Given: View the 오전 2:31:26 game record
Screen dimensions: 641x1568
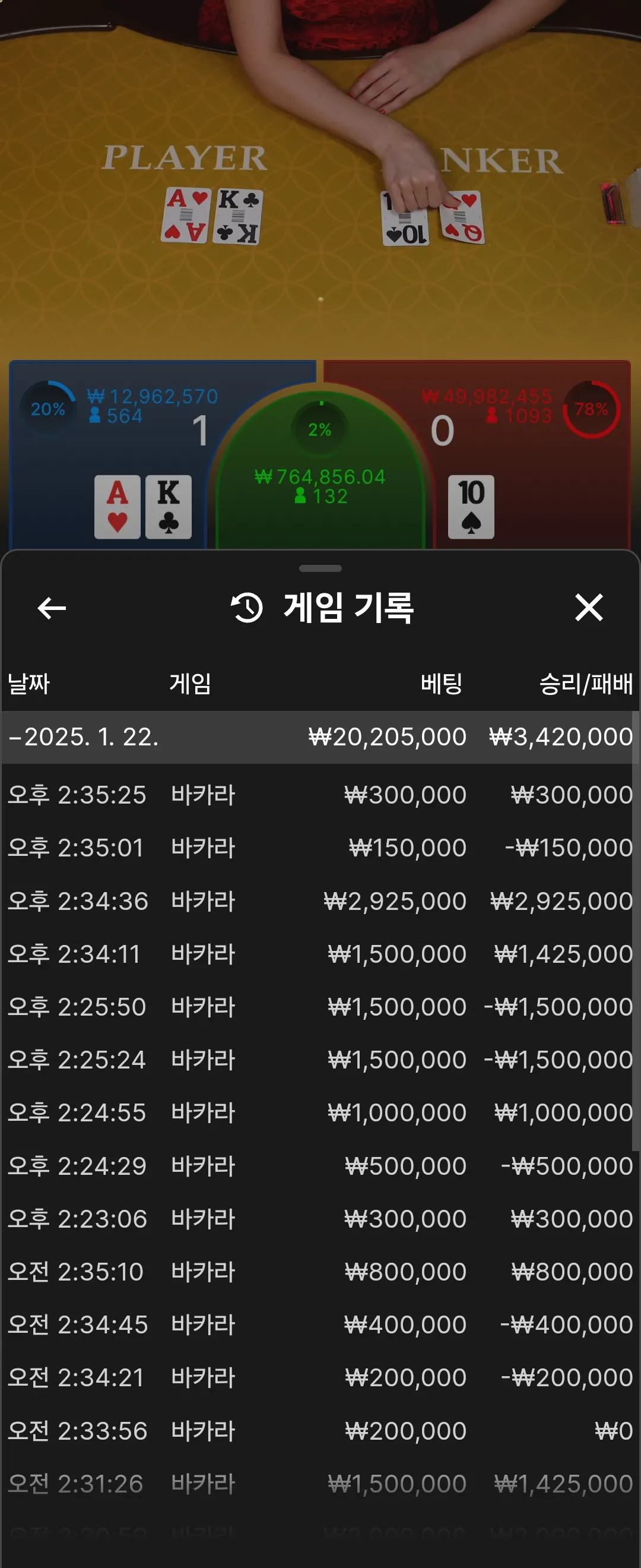Looking at the screenshot, I should [320, 1484].
